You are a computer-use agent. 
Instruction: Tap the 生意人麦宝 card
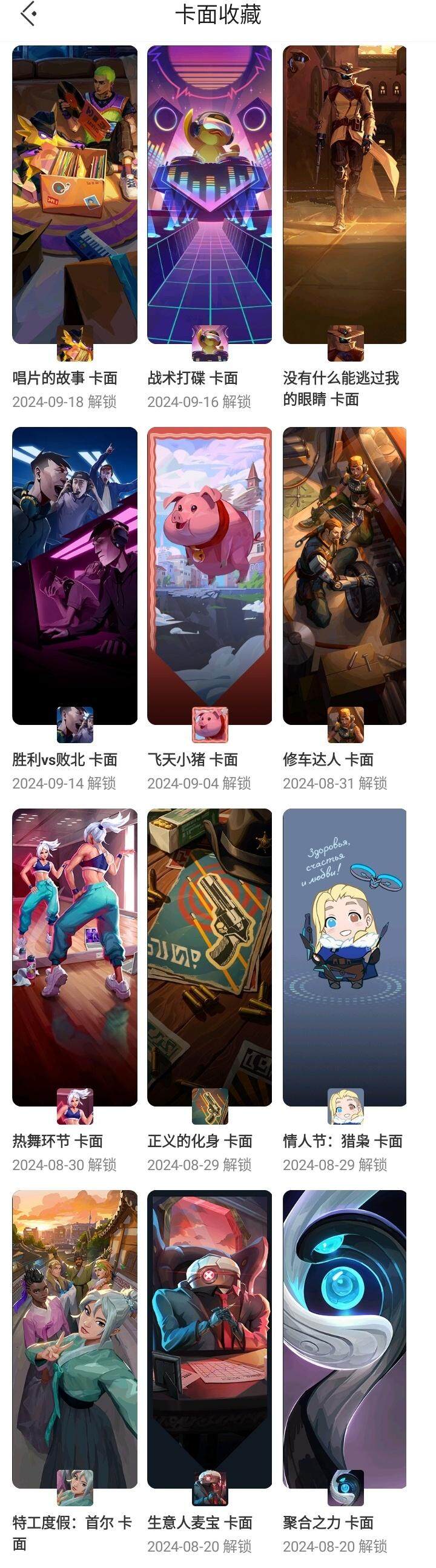click(210, 1339)
